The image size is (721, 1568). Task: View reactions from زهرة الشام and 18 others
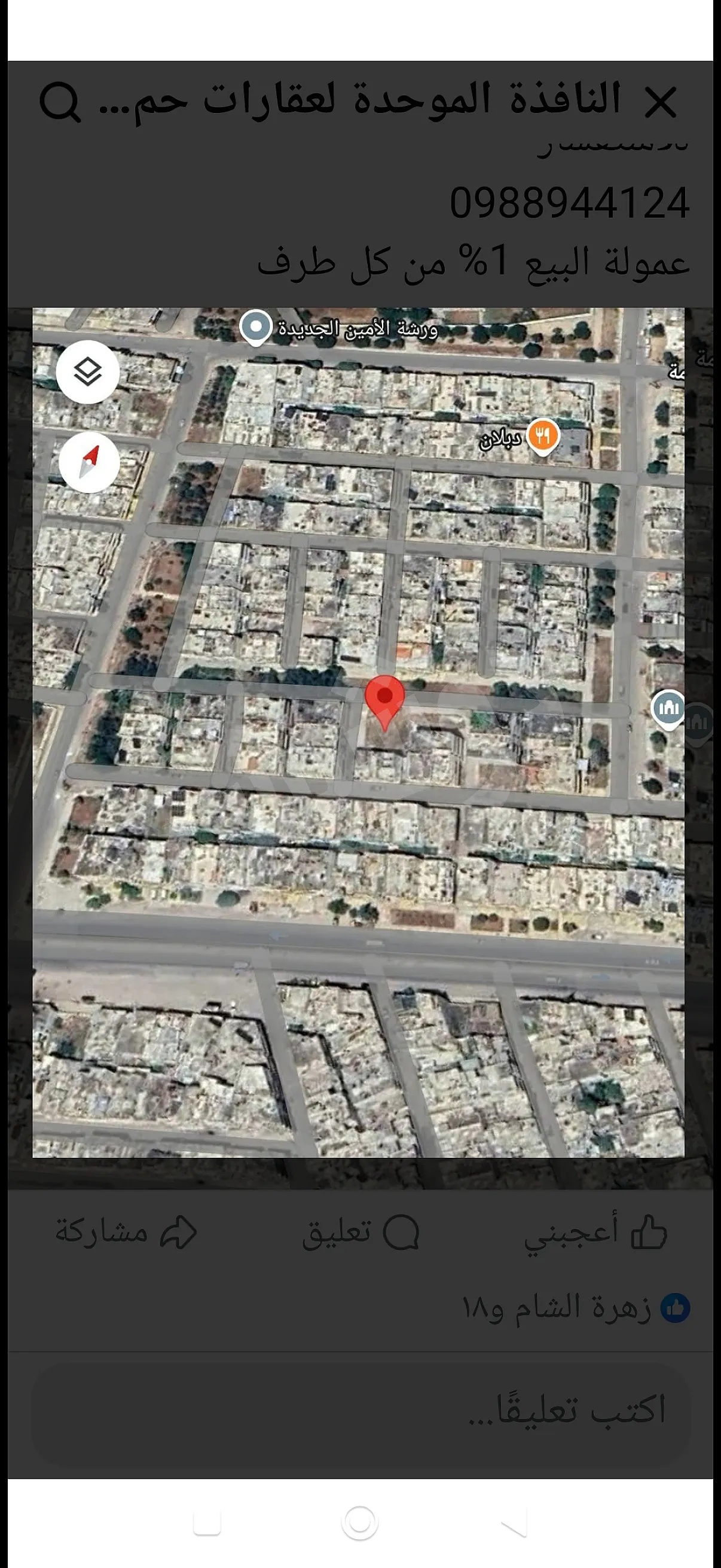tap(575, 1308)
